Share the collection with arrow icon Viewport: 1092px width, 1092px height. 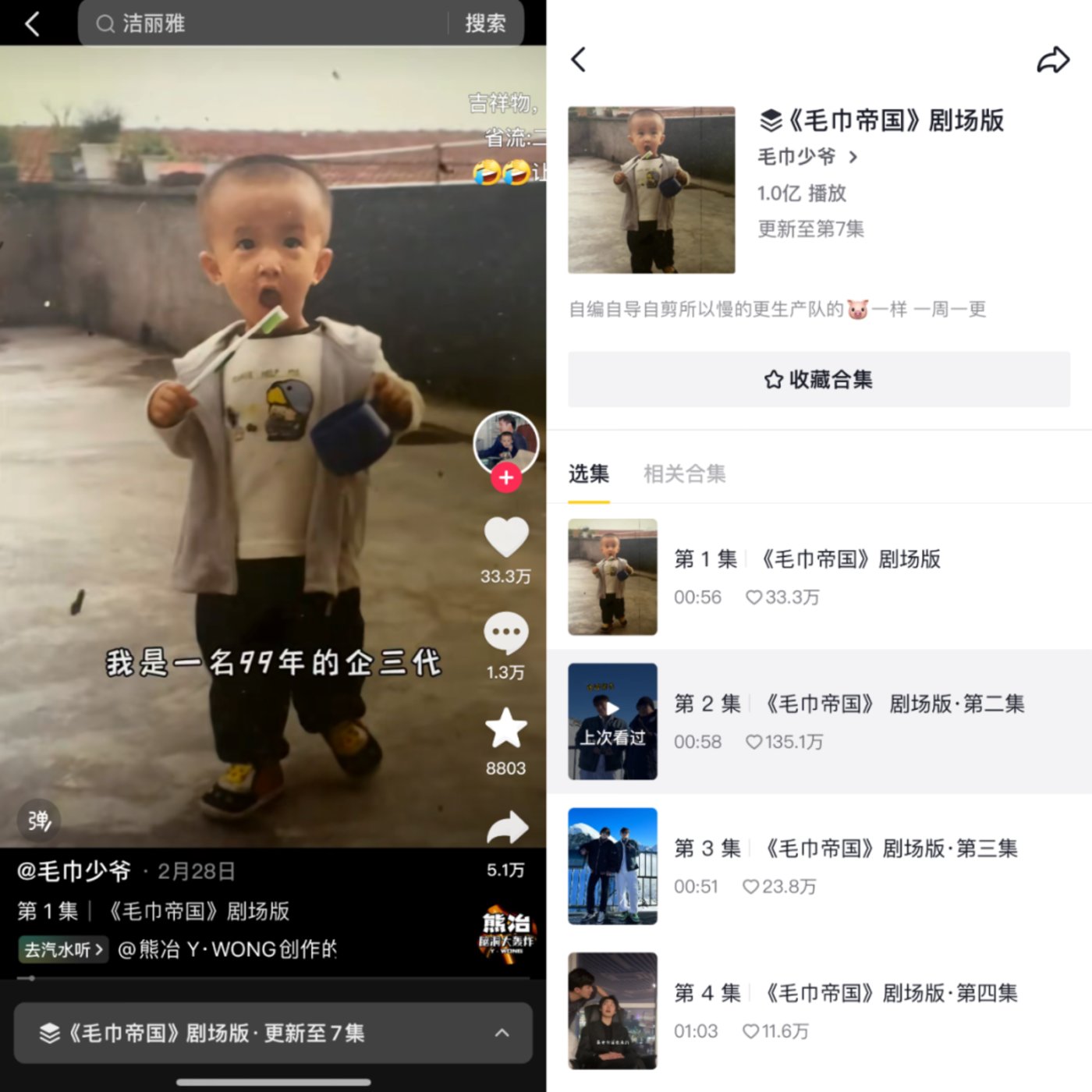[1052, 59]
